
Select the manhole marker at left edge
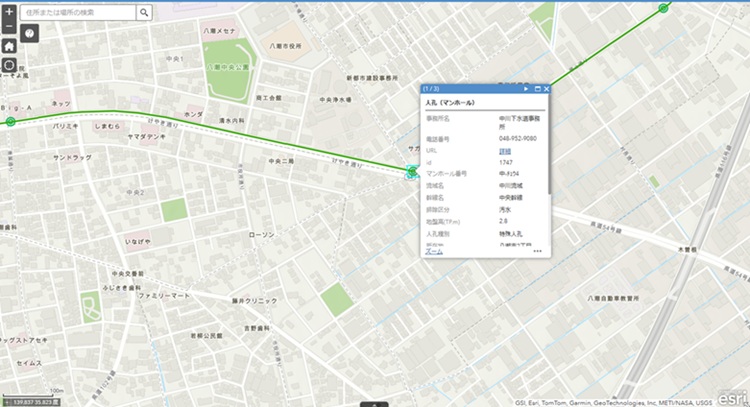[10, 121]
